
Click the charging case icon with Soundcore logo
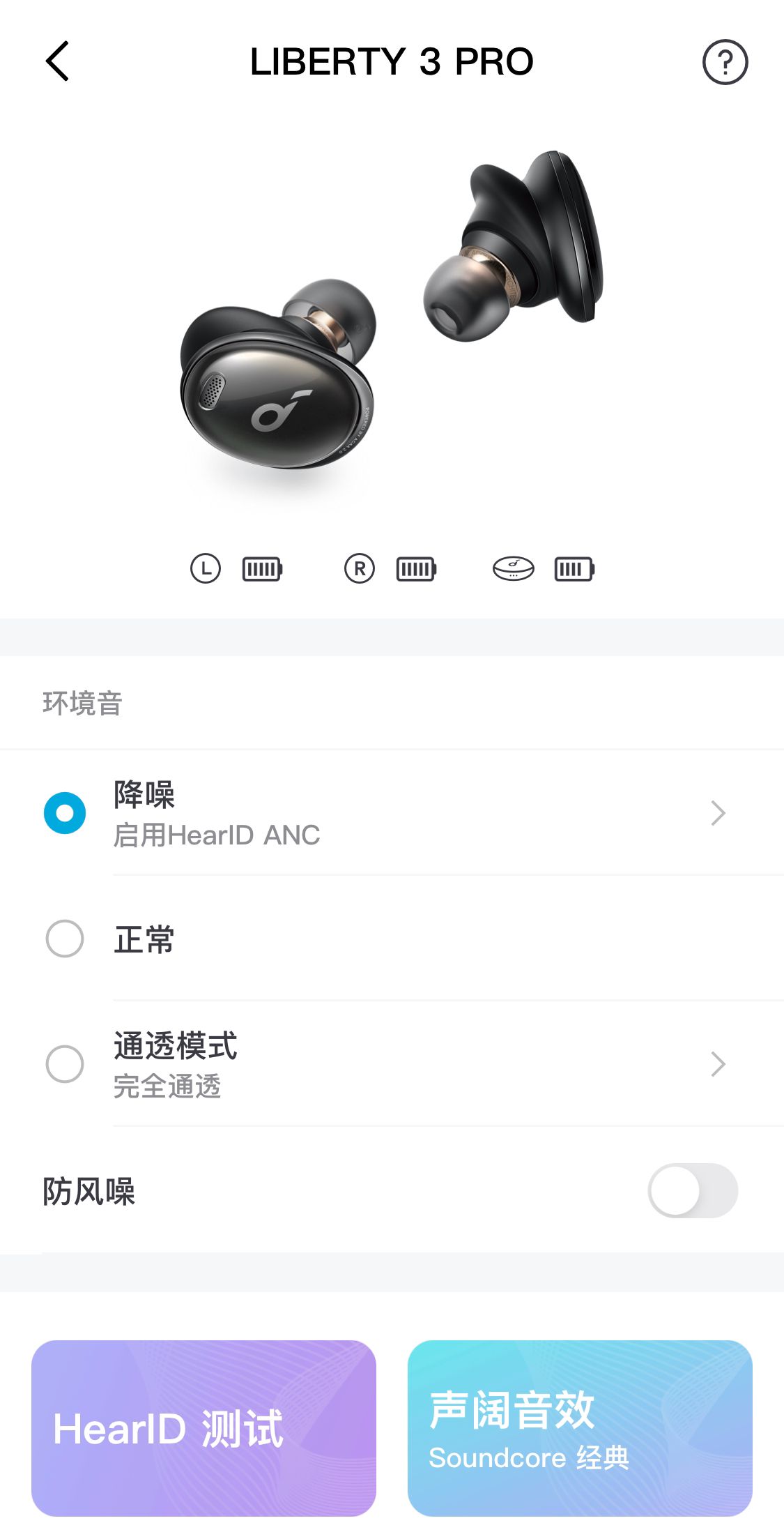[514, 568]
